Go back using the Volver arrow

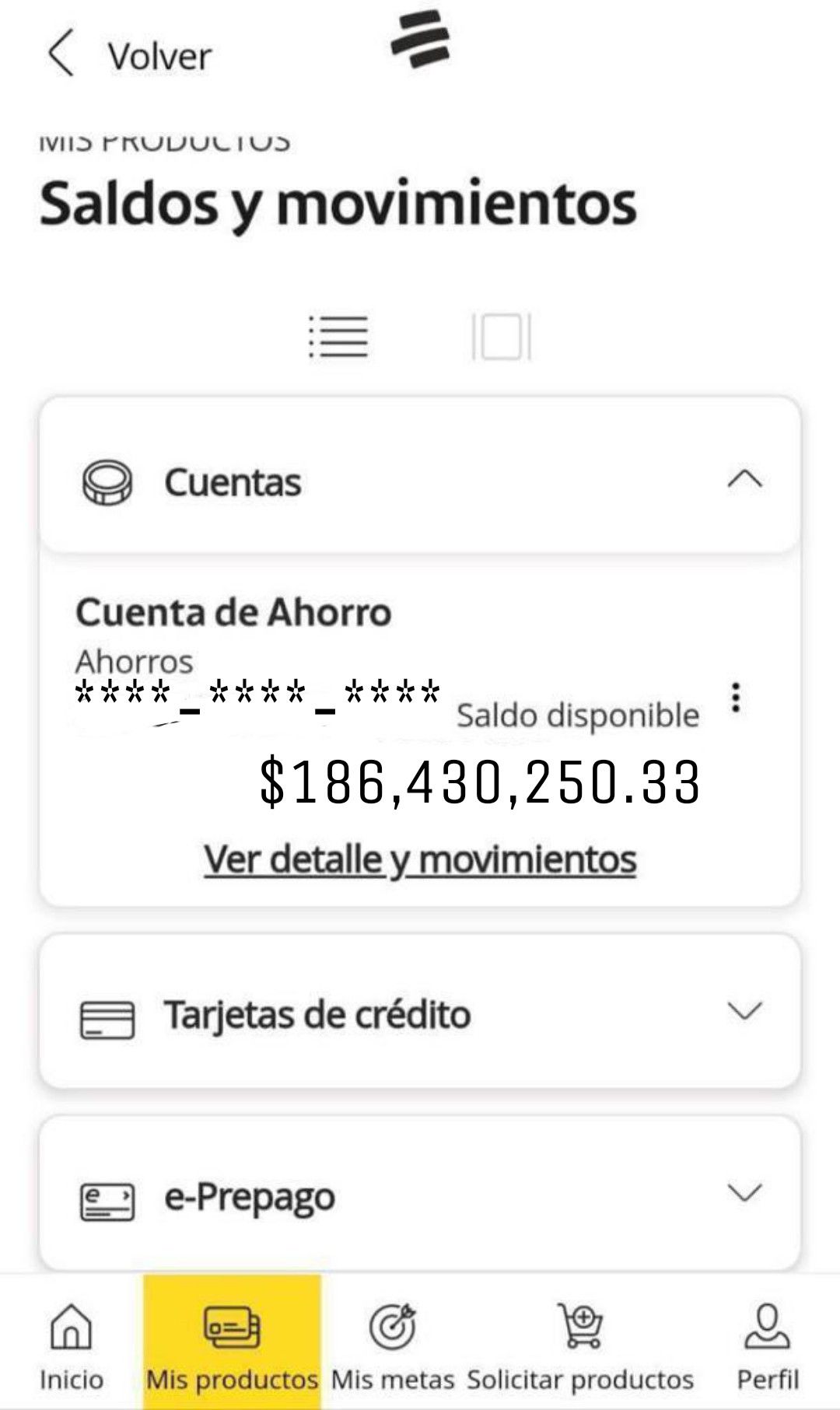pos(61,54)
